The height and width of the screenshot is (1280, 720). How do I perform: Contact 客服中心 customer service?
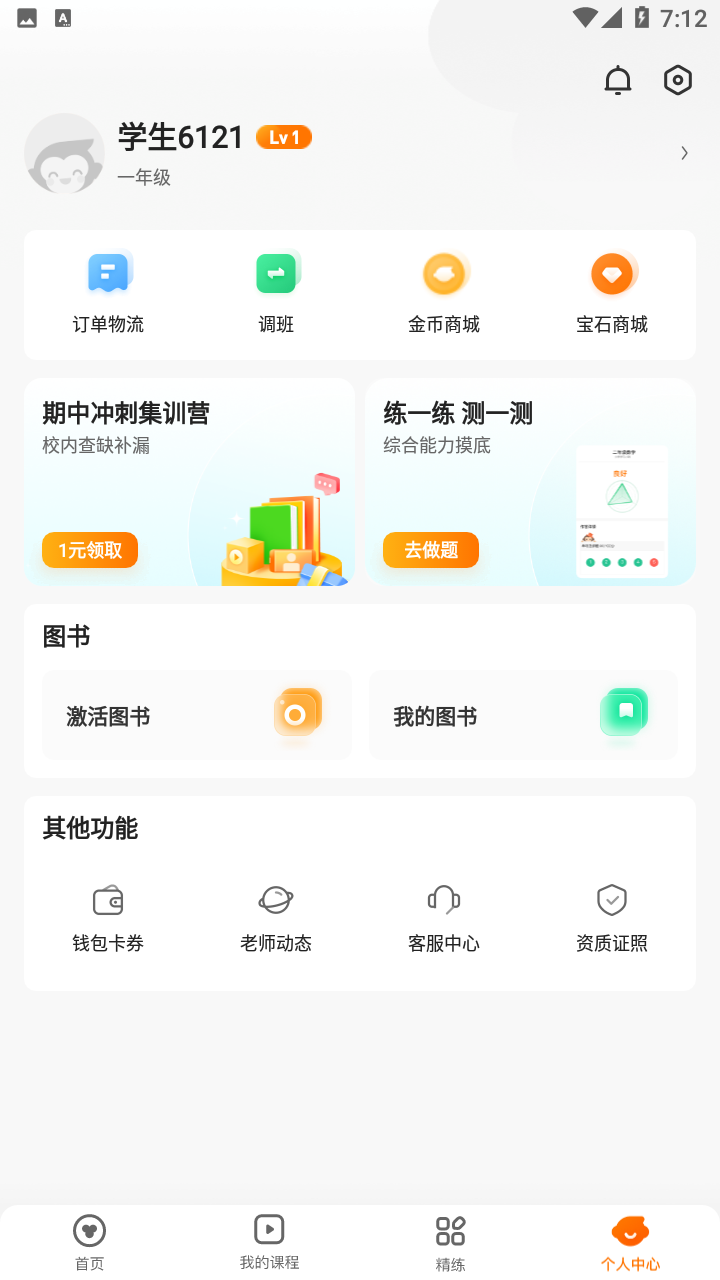coord(444,919)
